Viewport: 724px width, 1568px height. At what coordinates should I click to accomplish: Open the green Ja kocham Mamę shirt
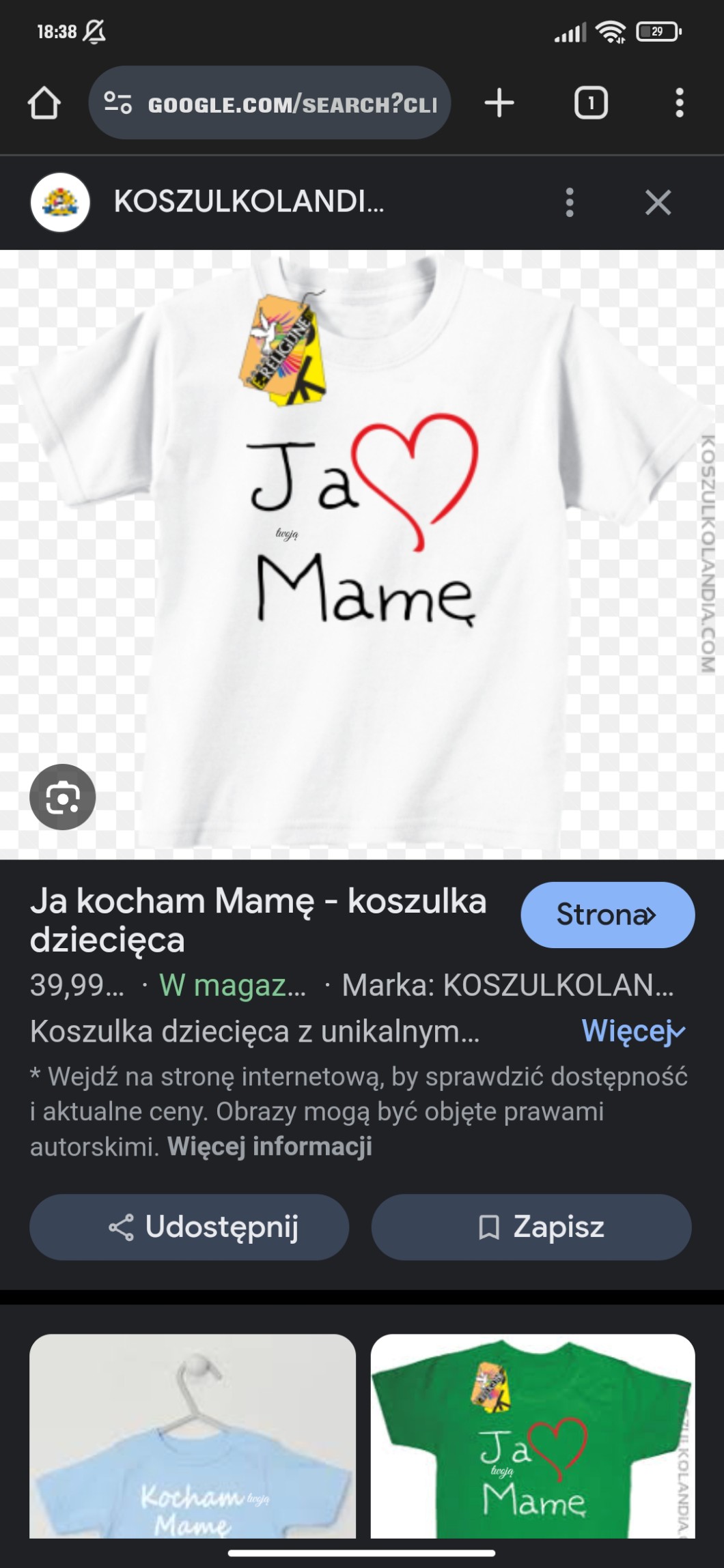(533, 1436)
